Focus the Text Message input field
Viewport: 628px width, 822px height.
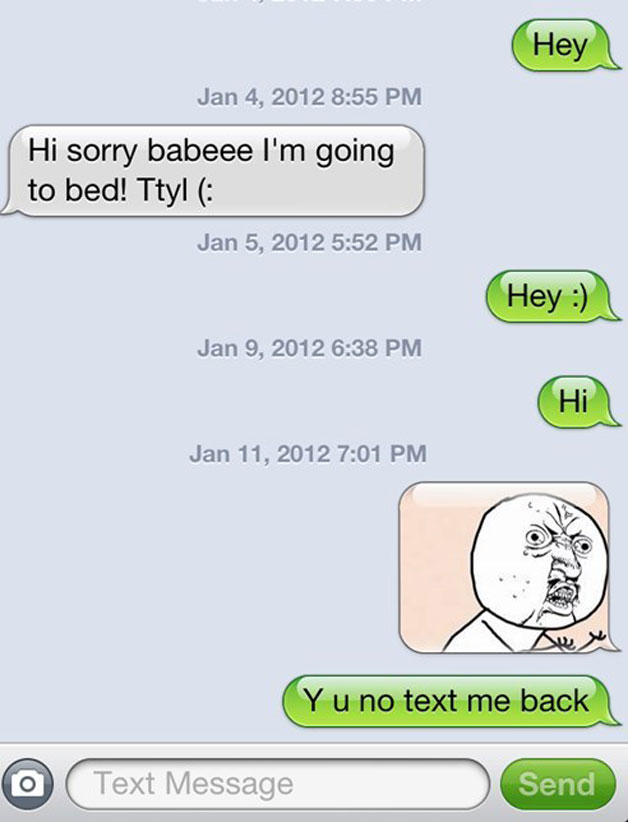tap(277, 783)
